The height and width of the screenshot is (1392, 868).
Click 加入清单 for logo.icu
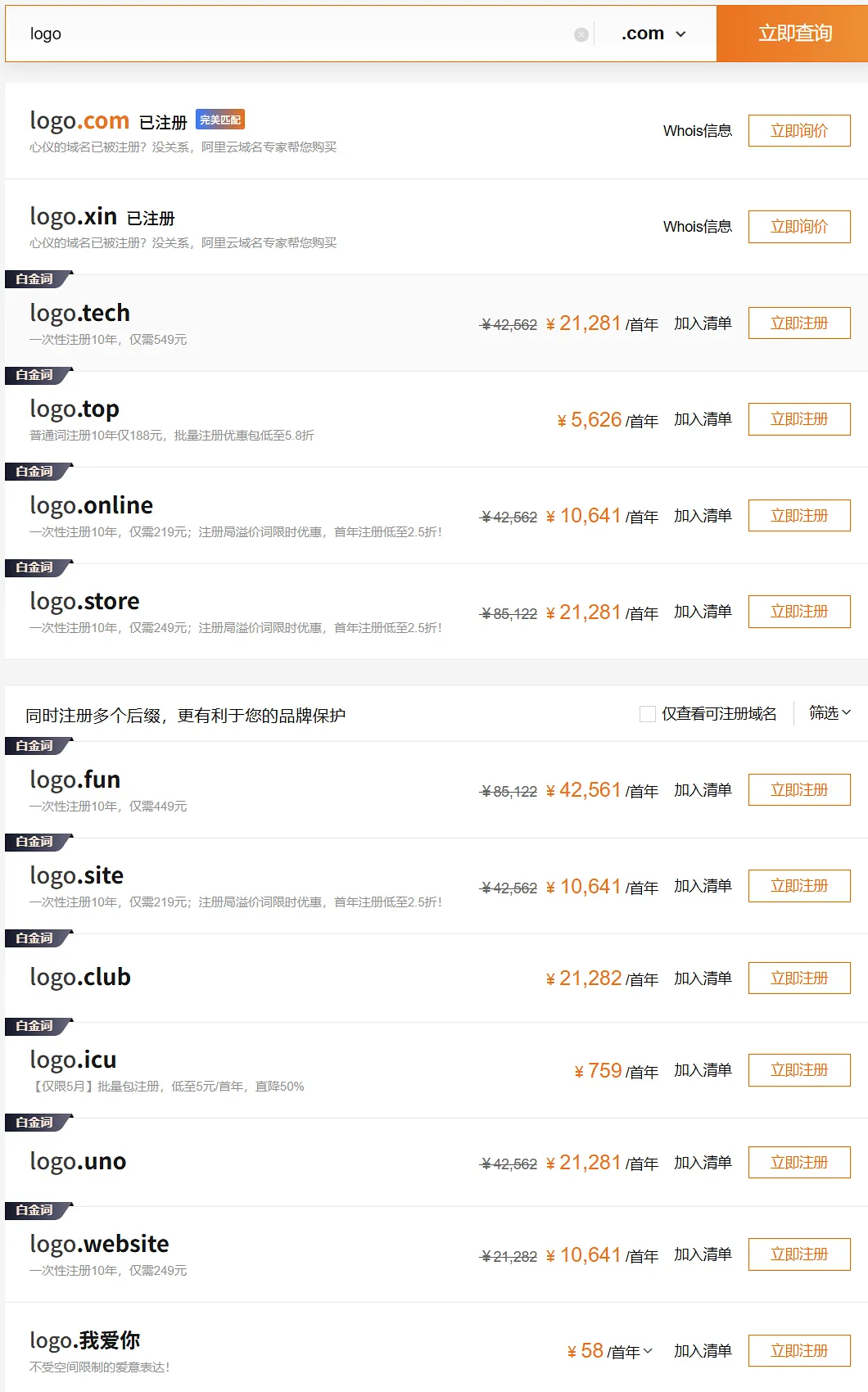click(703, 1070)
